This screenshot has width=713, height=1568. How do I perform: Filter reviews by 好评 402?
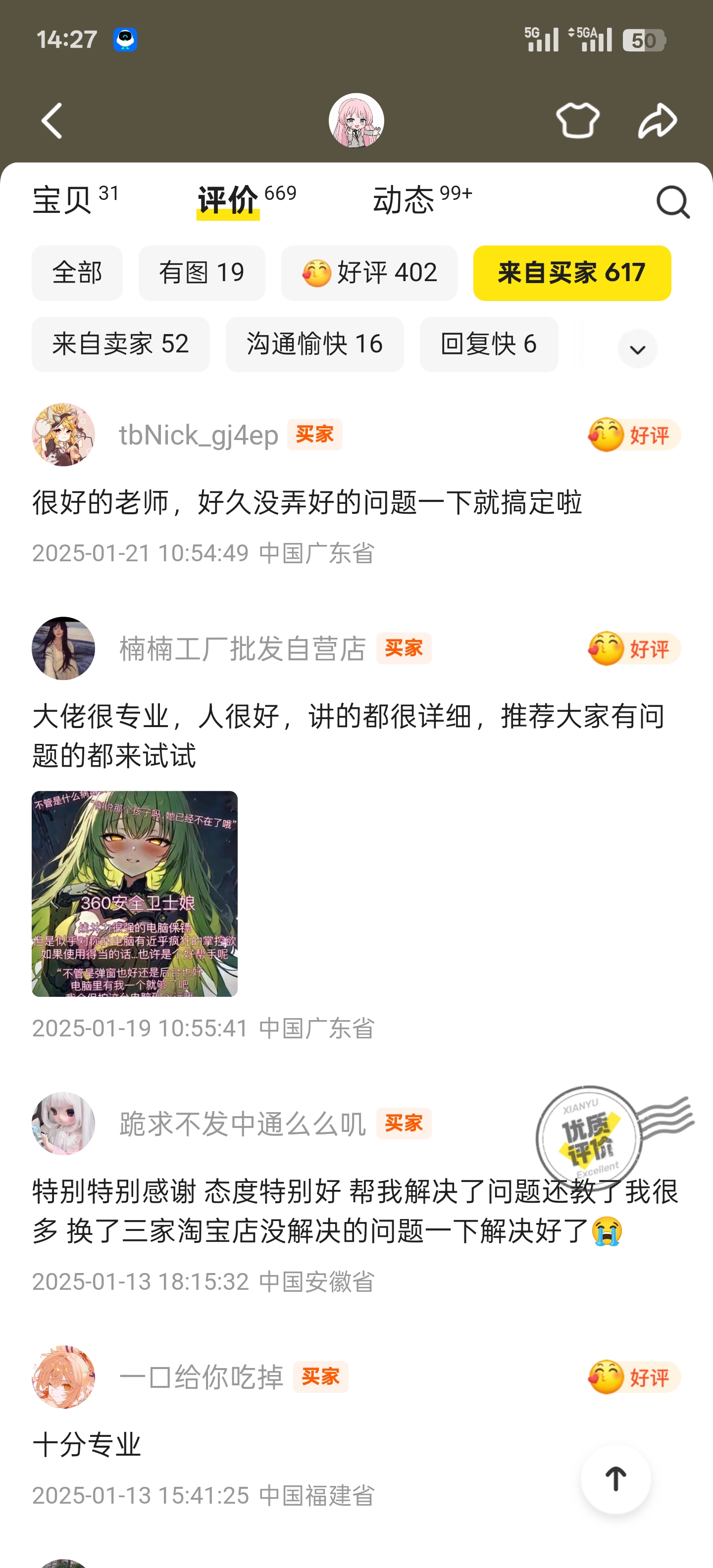point(369,273)
